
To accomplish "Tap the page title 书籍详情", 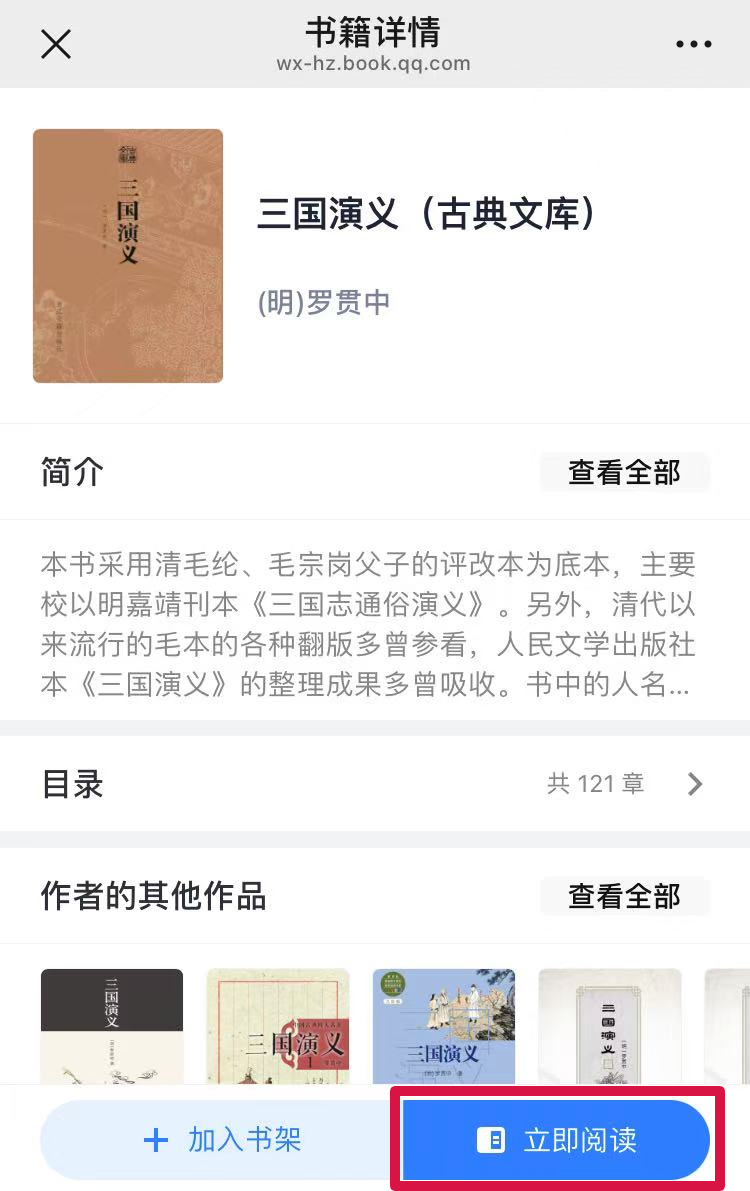I will (375, 33).
